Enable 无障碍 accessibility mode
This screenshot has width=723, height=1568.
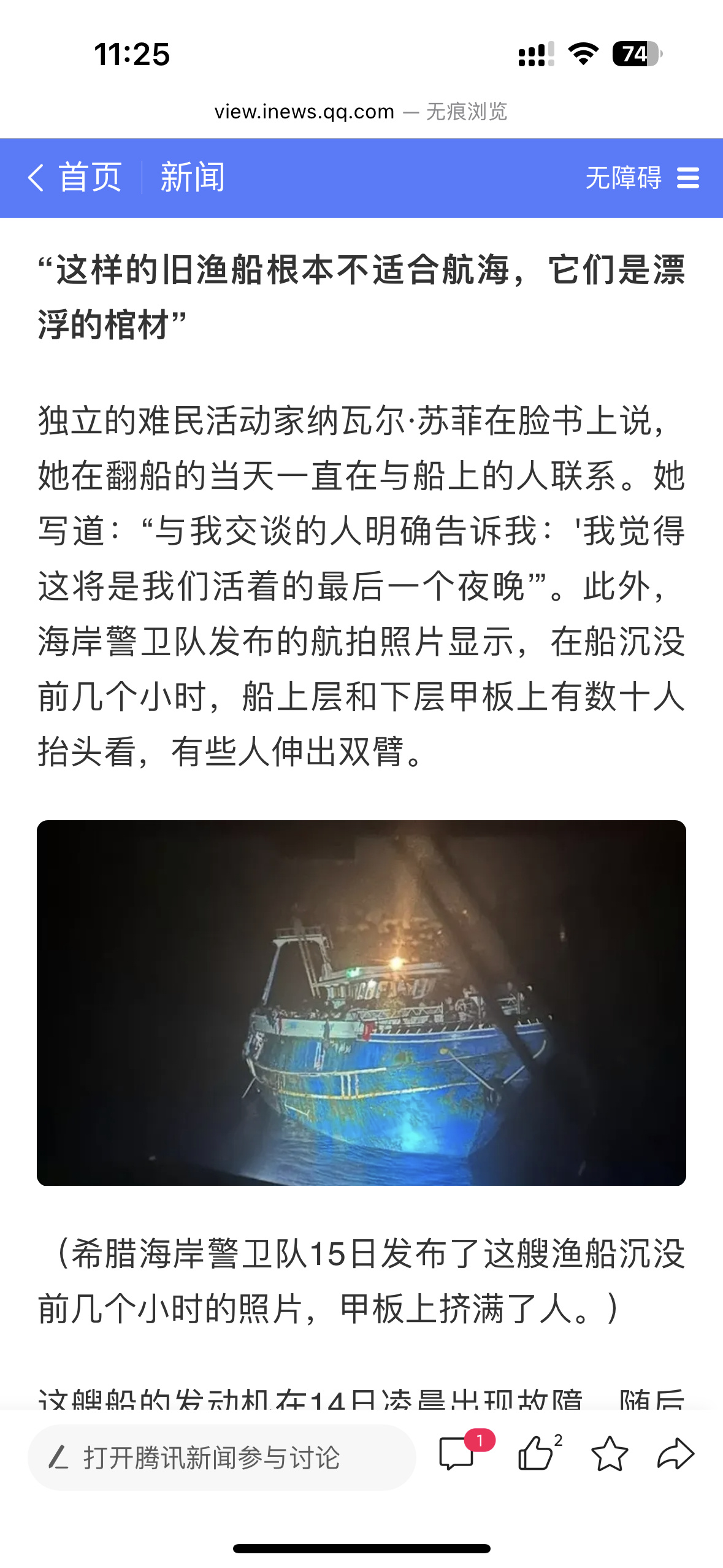click(x=623, y=178)
